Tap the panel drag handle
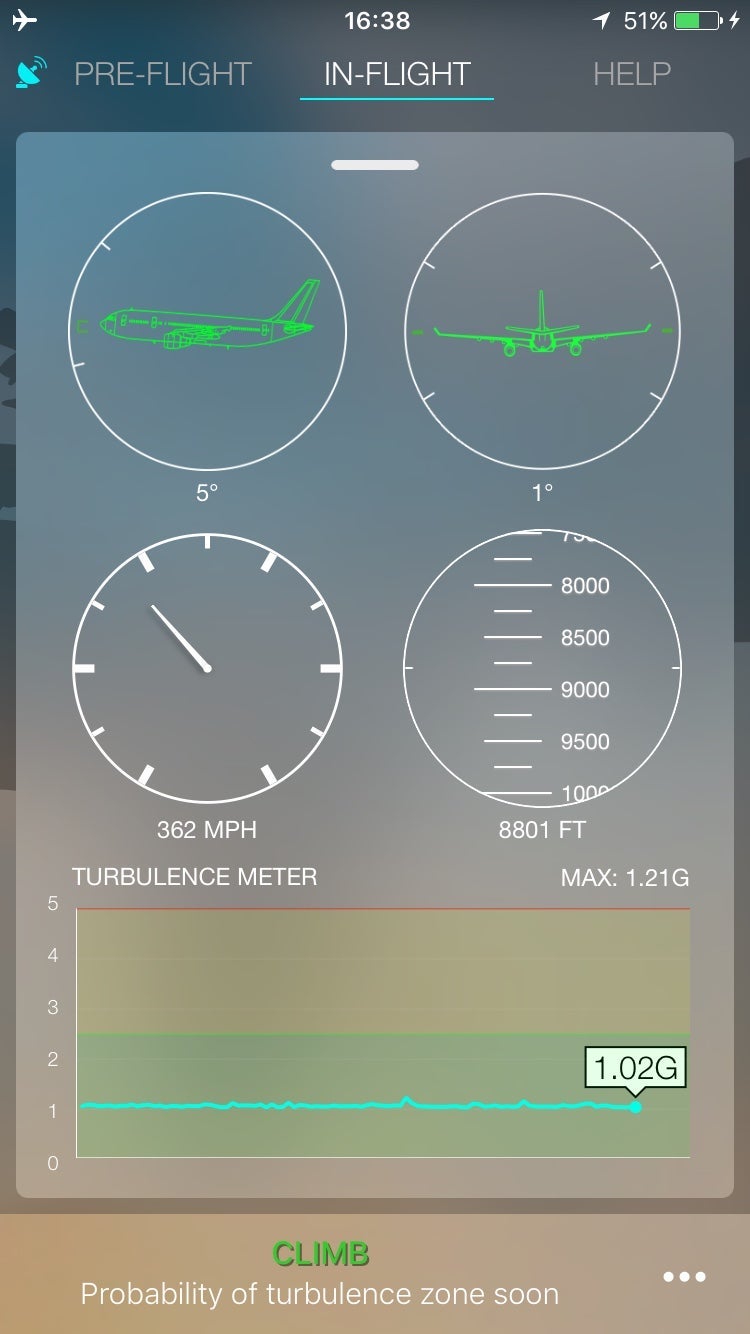750x1334 pixels. click(x=375, y=165)
